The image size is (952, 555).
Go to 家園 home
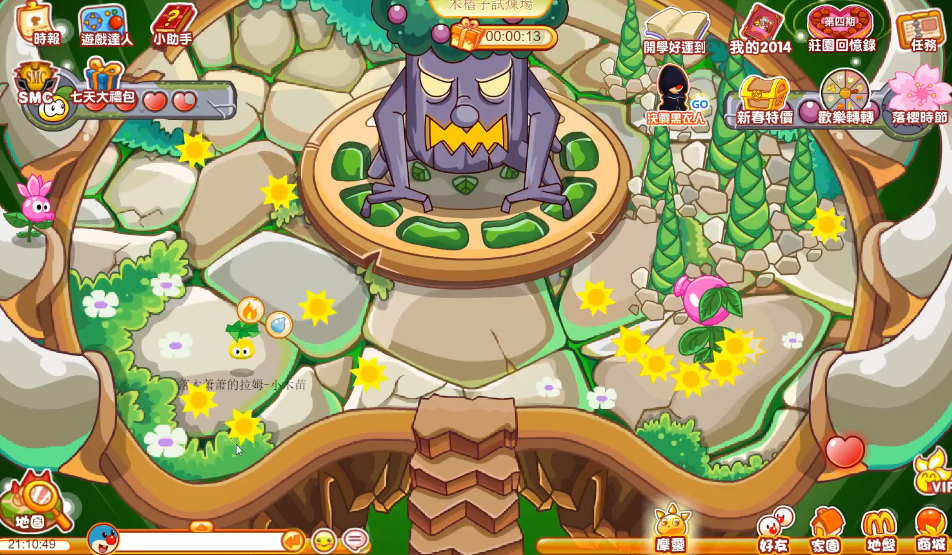[x=826, y=530]
